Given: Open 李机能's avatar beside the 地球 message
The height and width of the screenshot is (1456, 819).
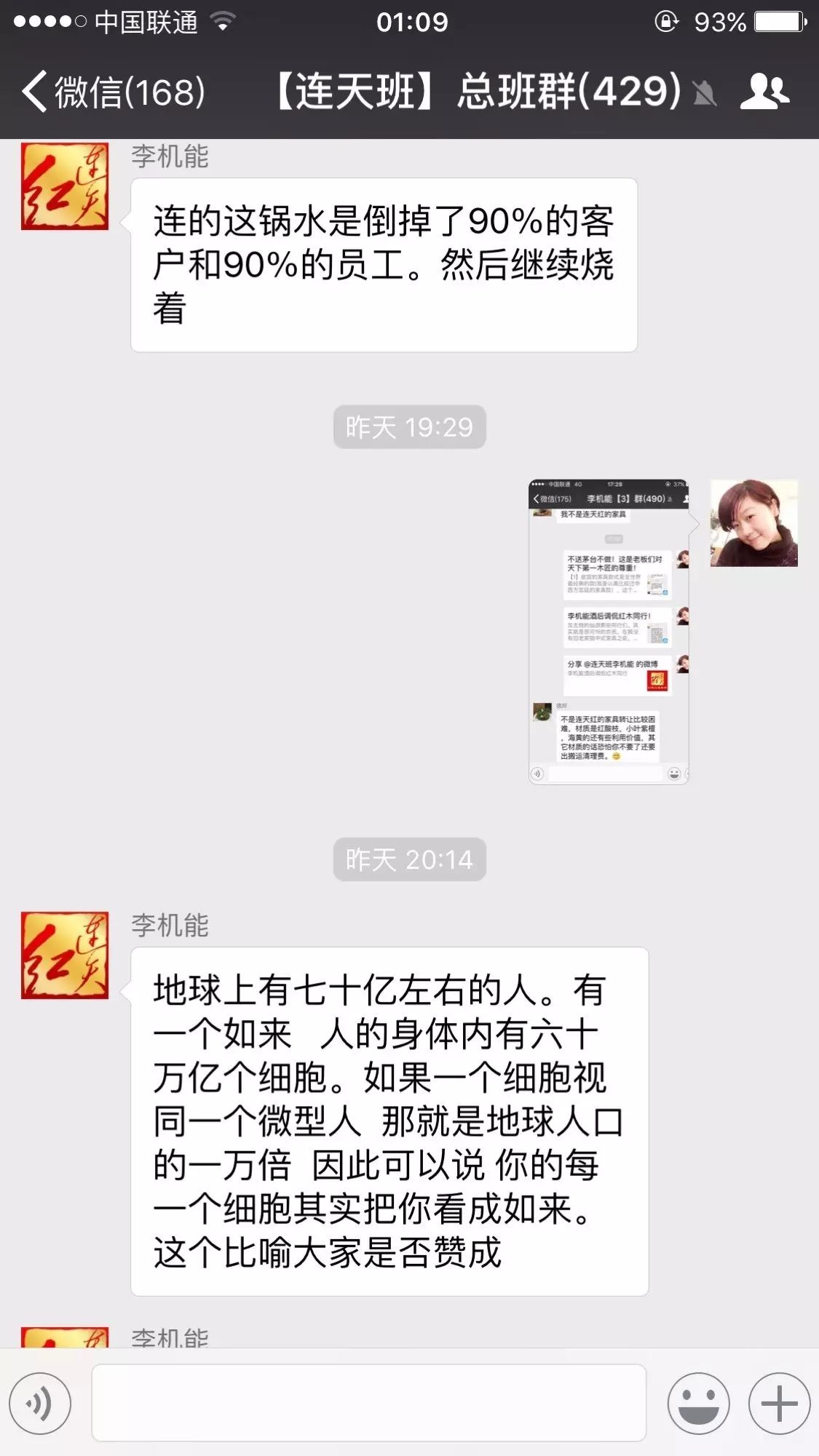Looking at the screenshot, I should click(65, 955).
